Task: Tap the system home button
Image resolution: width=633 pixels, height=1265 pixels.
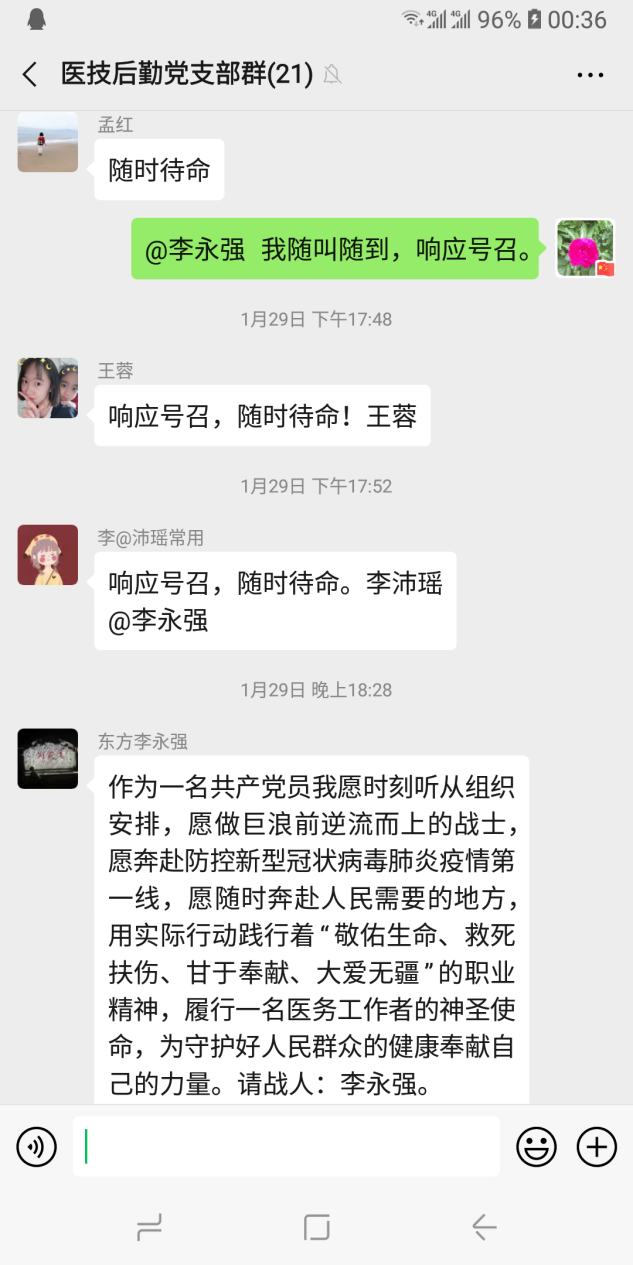Action: (x=316, y=1227)
